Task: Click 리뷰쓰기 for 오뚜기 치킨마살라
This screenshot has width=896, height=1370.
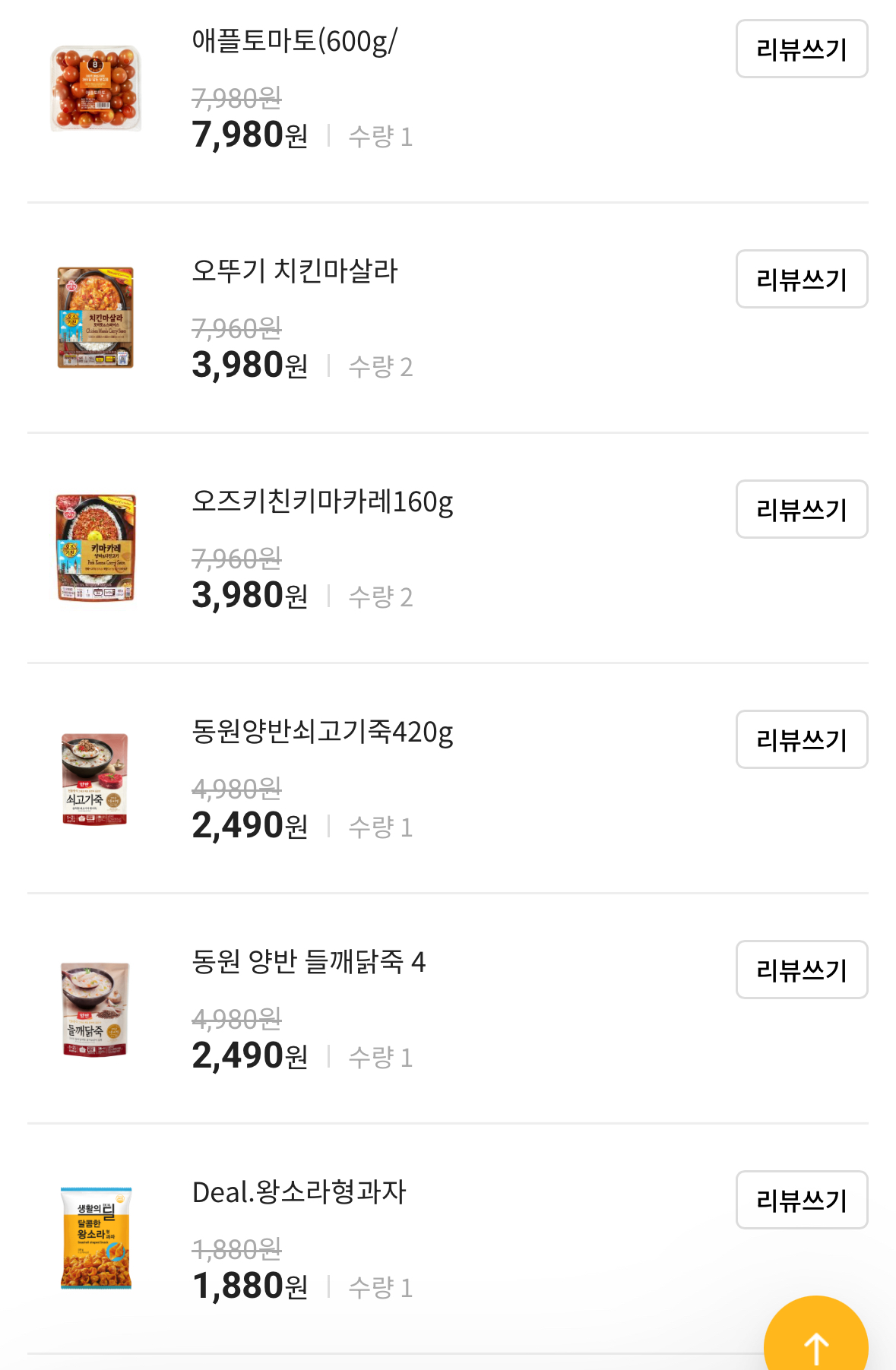Action: [x=800, y=279]
